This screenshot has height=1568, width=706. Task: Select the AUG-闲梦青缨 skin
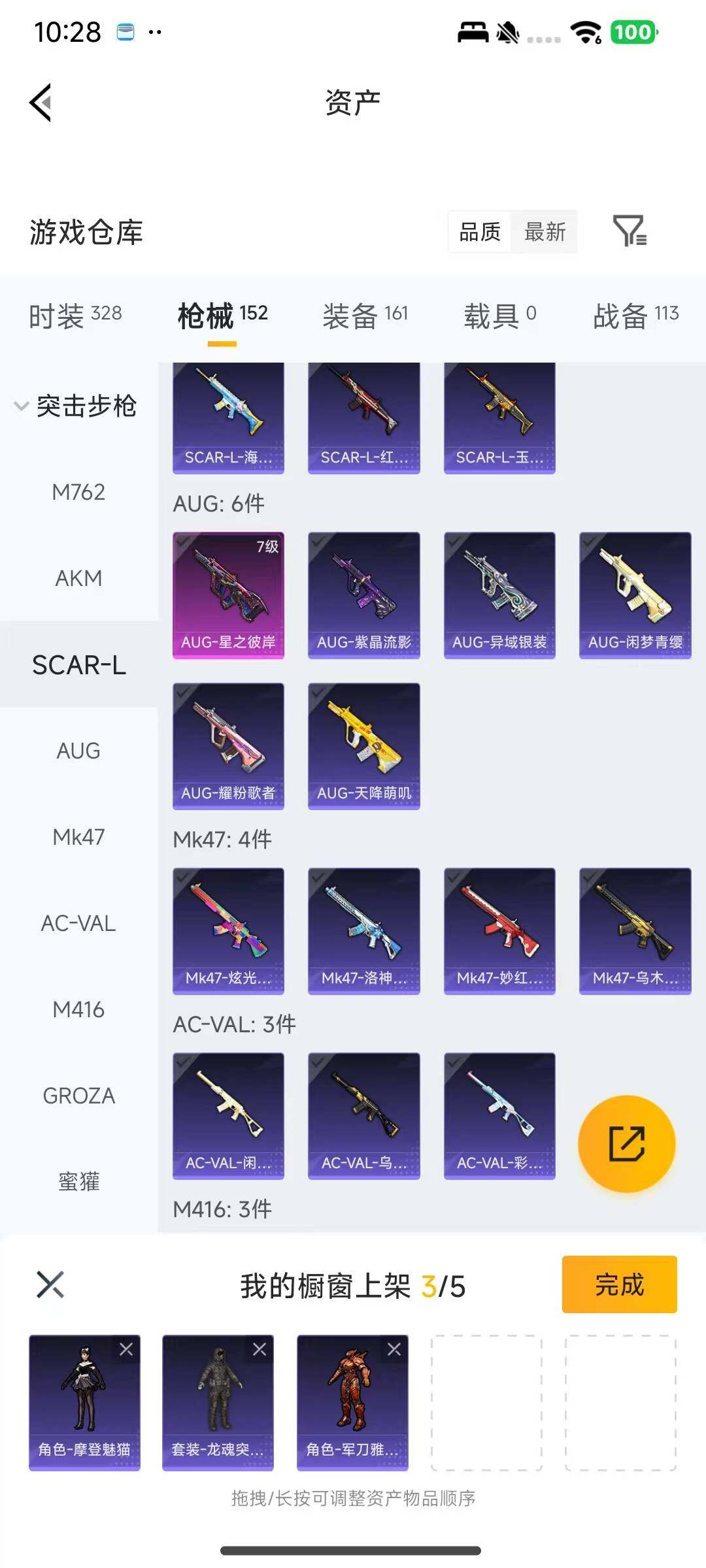635,595
